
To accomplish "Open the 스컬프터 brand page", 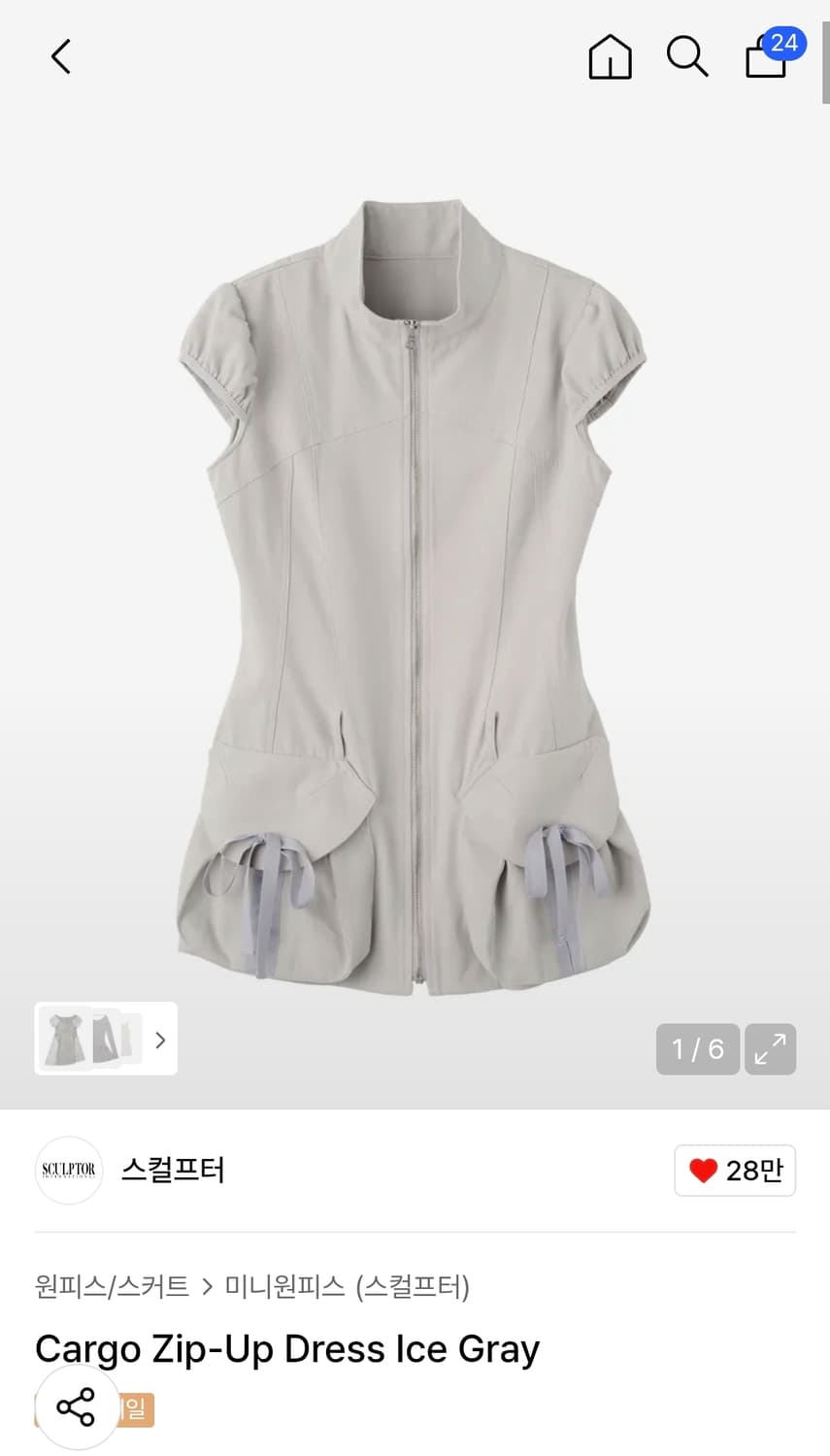I will tap(173, 1171).
